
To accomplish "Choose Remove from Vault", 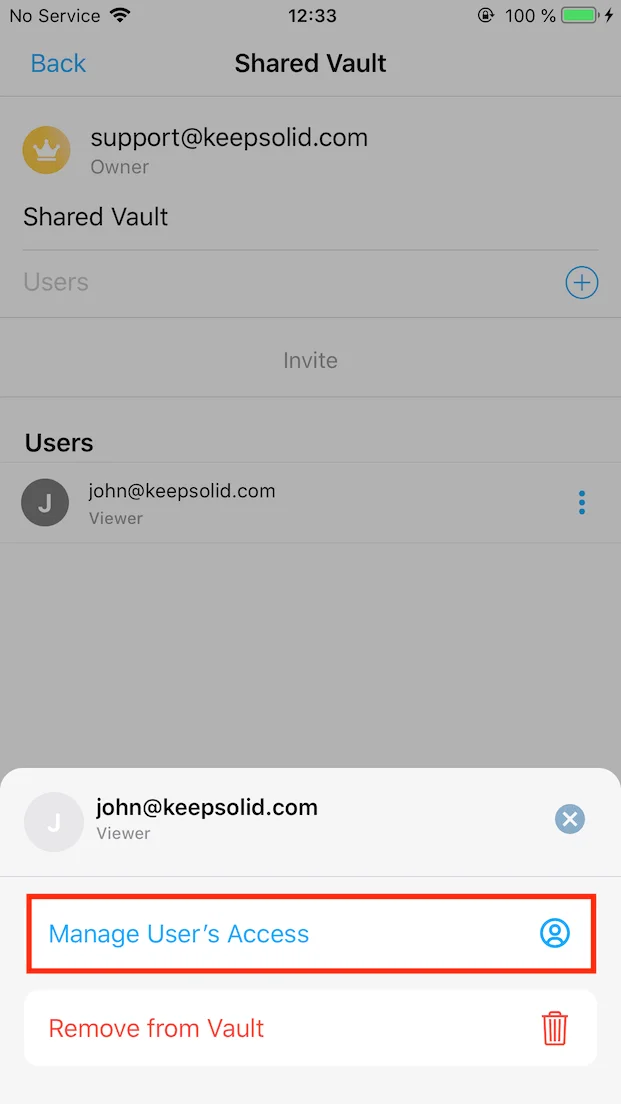I will pos(310,1028).
